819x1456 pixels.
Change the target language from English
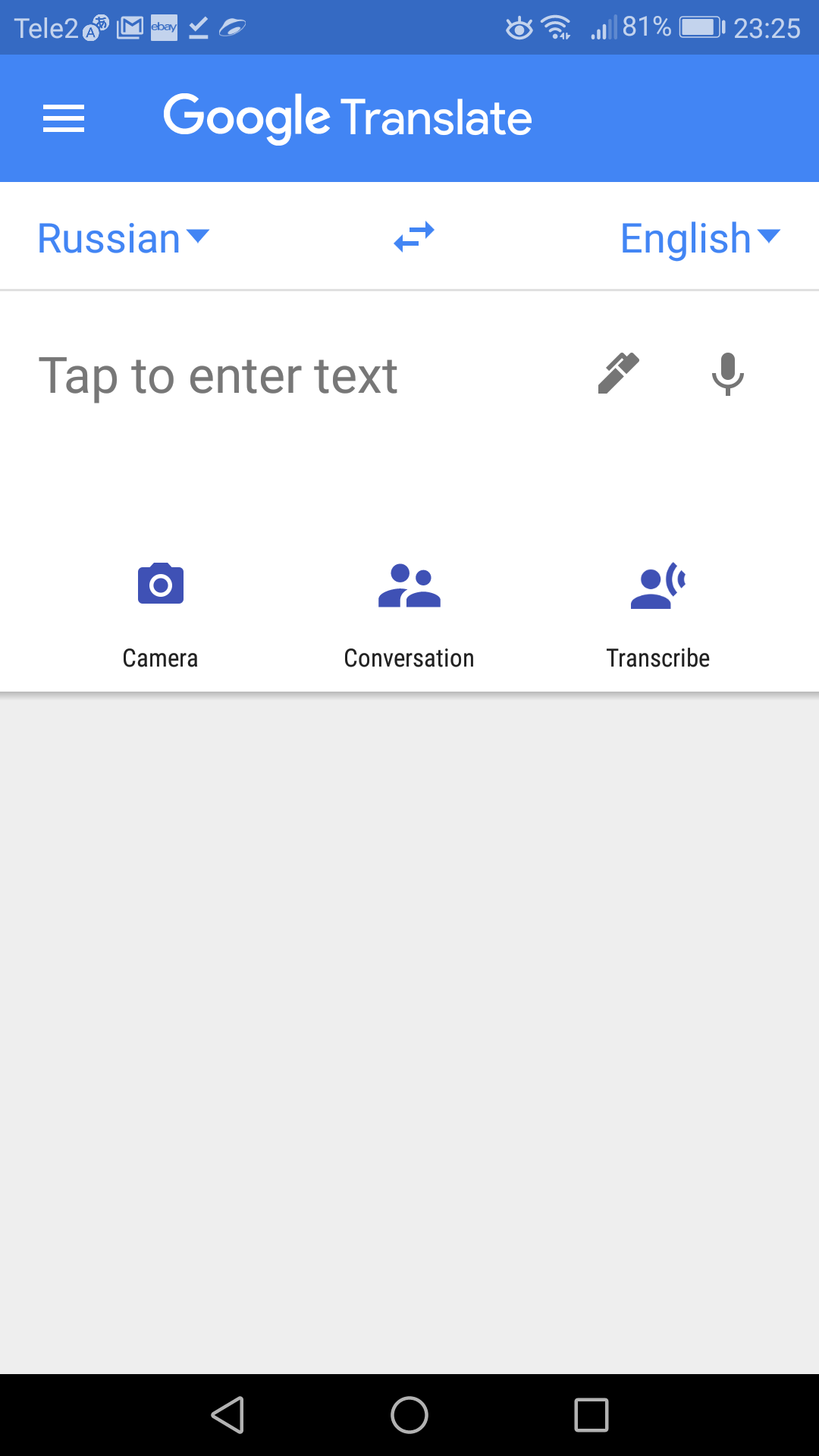tap(700, 239)
